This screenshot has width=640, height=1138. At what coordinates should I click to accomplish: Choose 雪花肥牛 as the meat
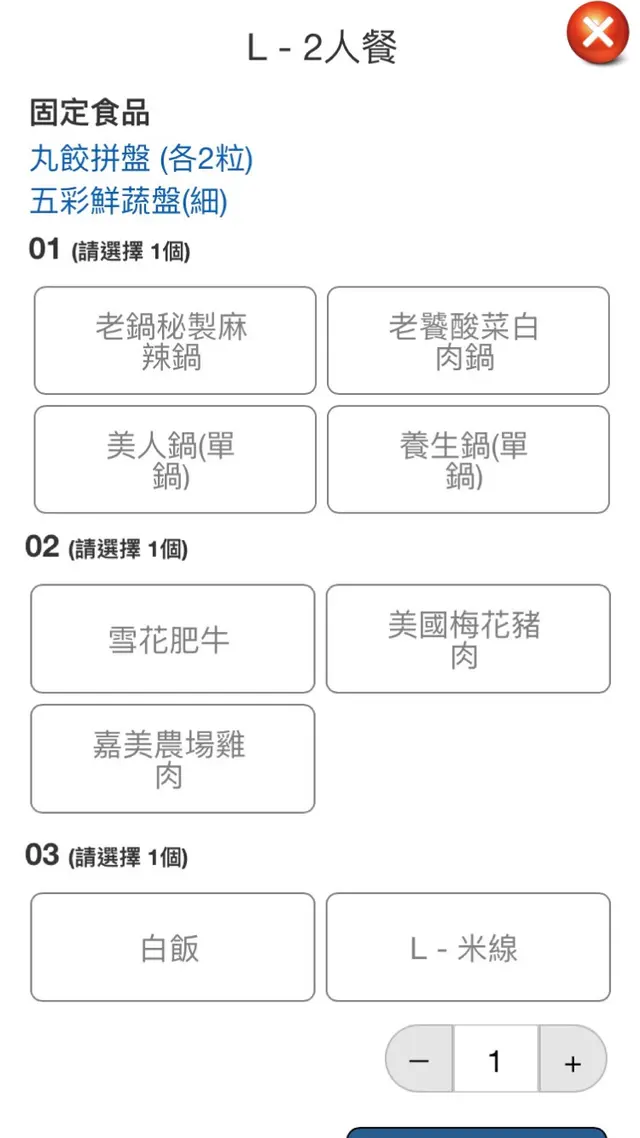(172, 639)
